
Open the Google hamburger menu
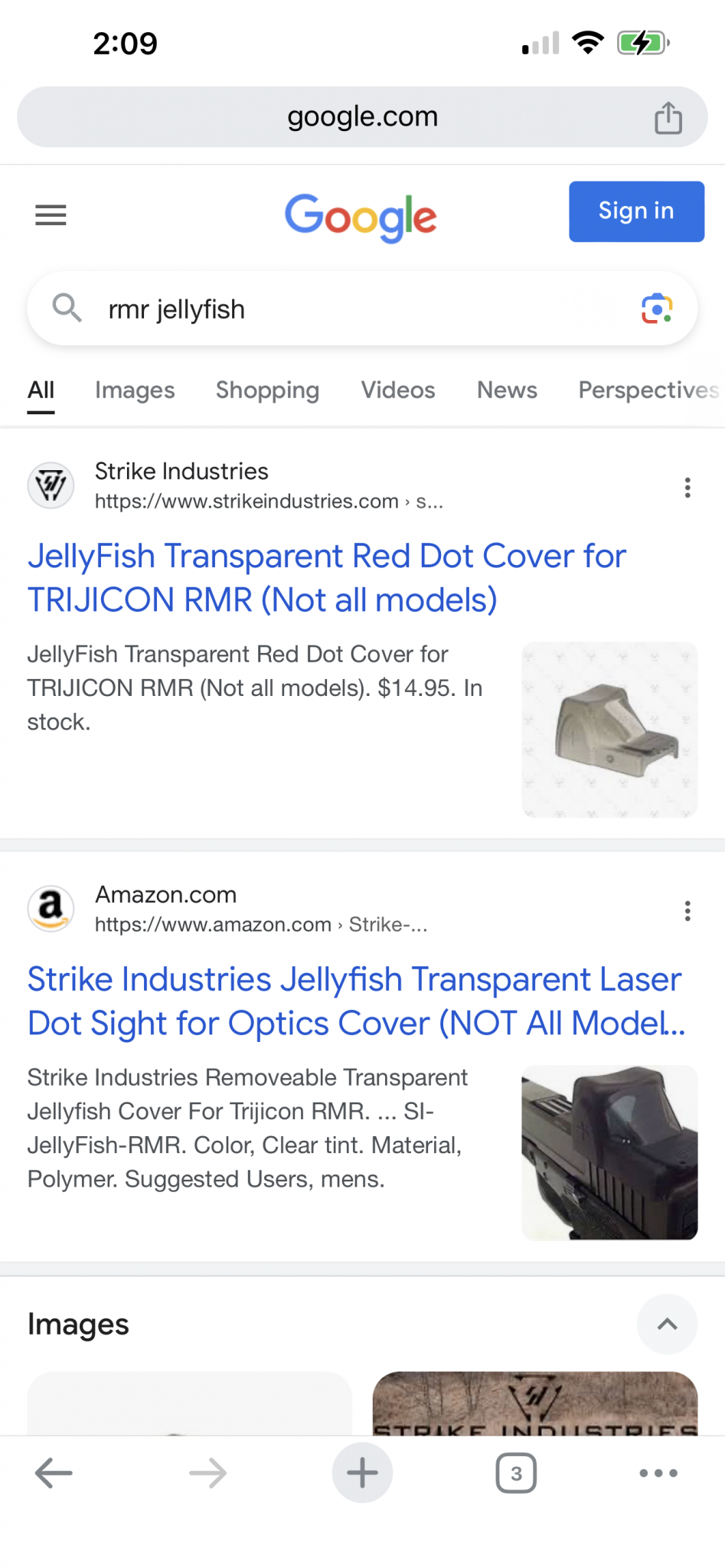(51, 214)
